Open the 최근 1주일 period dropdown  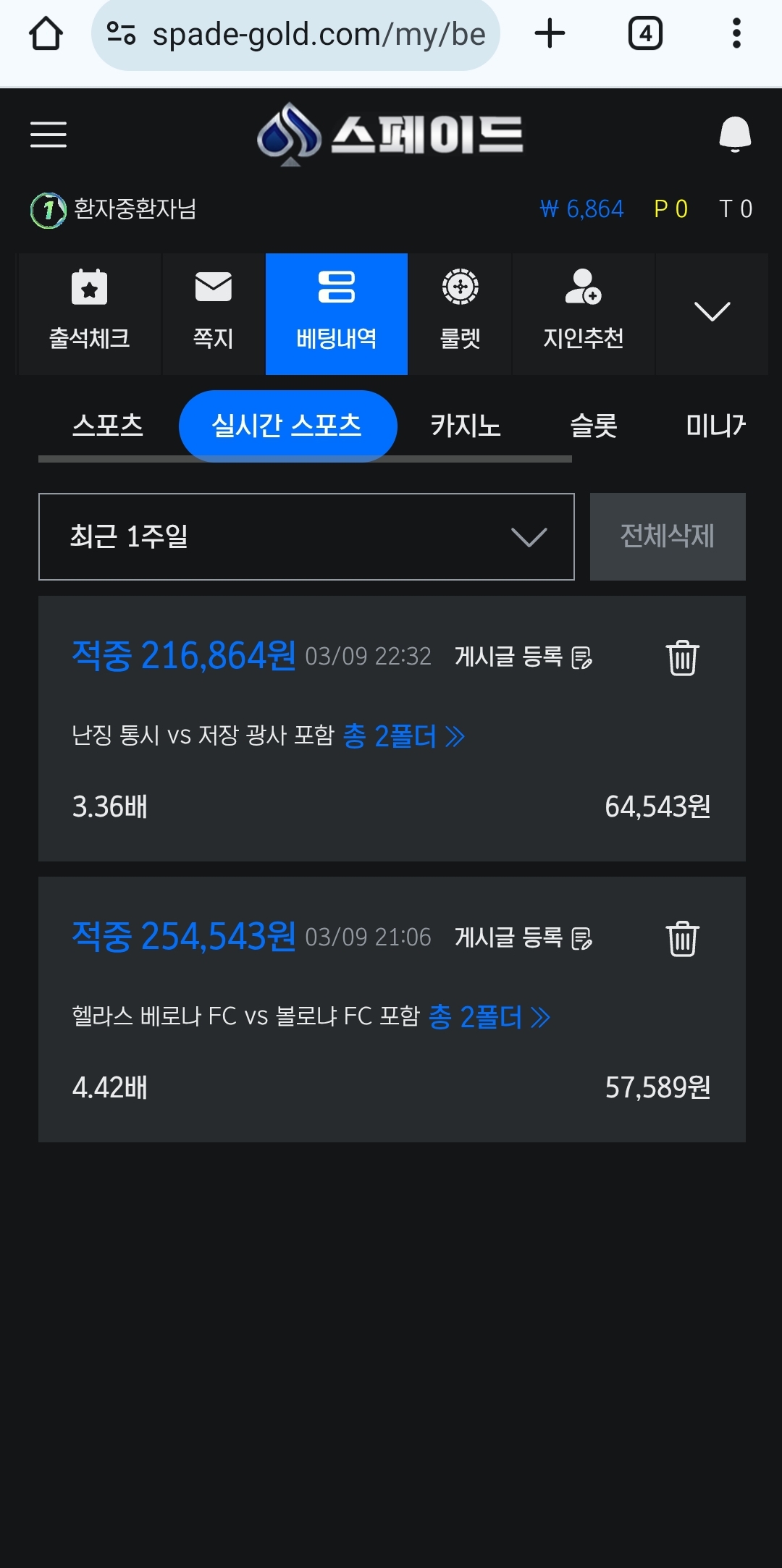click(306, 536)
